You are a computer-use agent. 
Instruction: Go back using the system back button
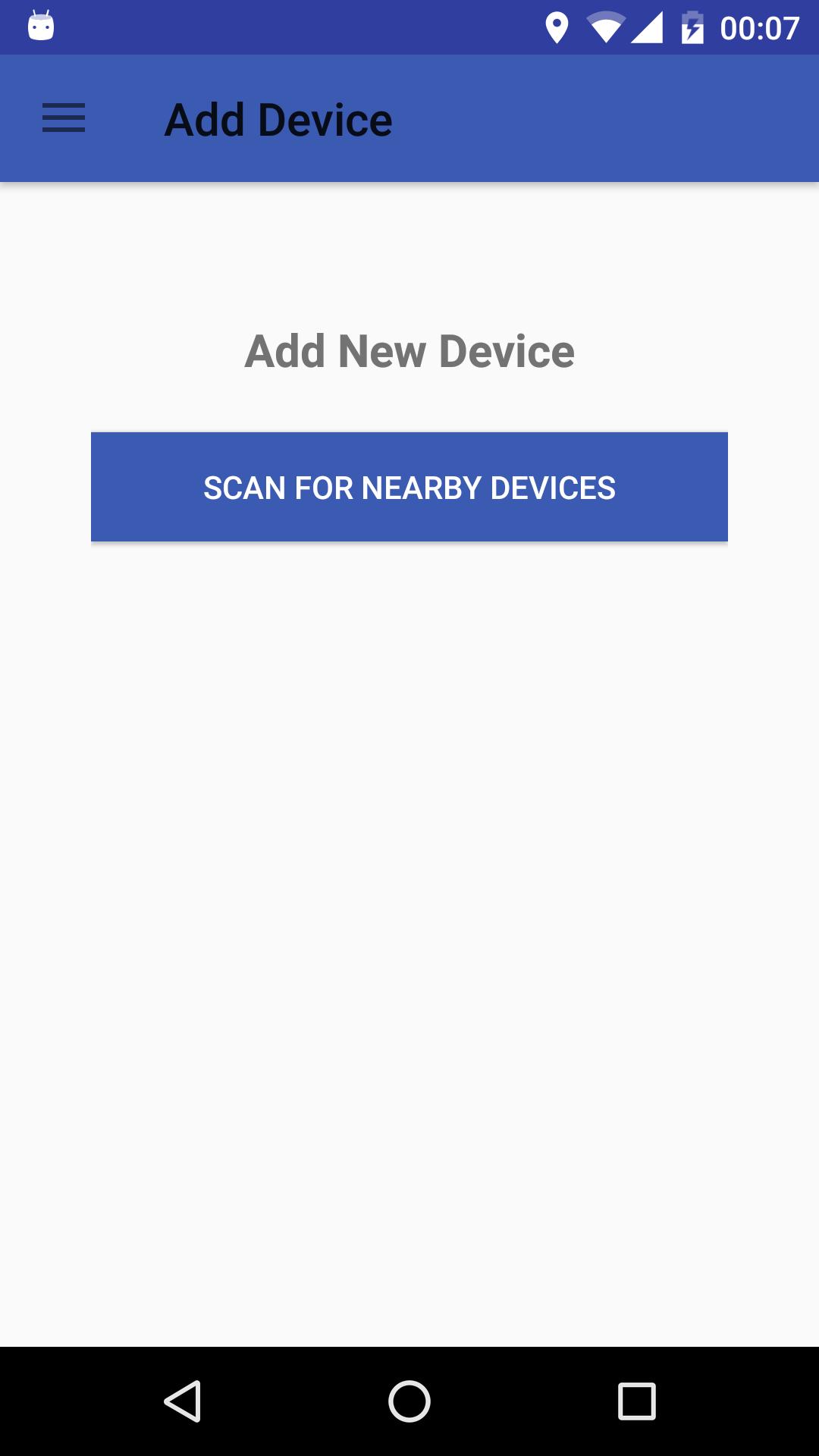pyautogui.click(x=182, y=1401)
